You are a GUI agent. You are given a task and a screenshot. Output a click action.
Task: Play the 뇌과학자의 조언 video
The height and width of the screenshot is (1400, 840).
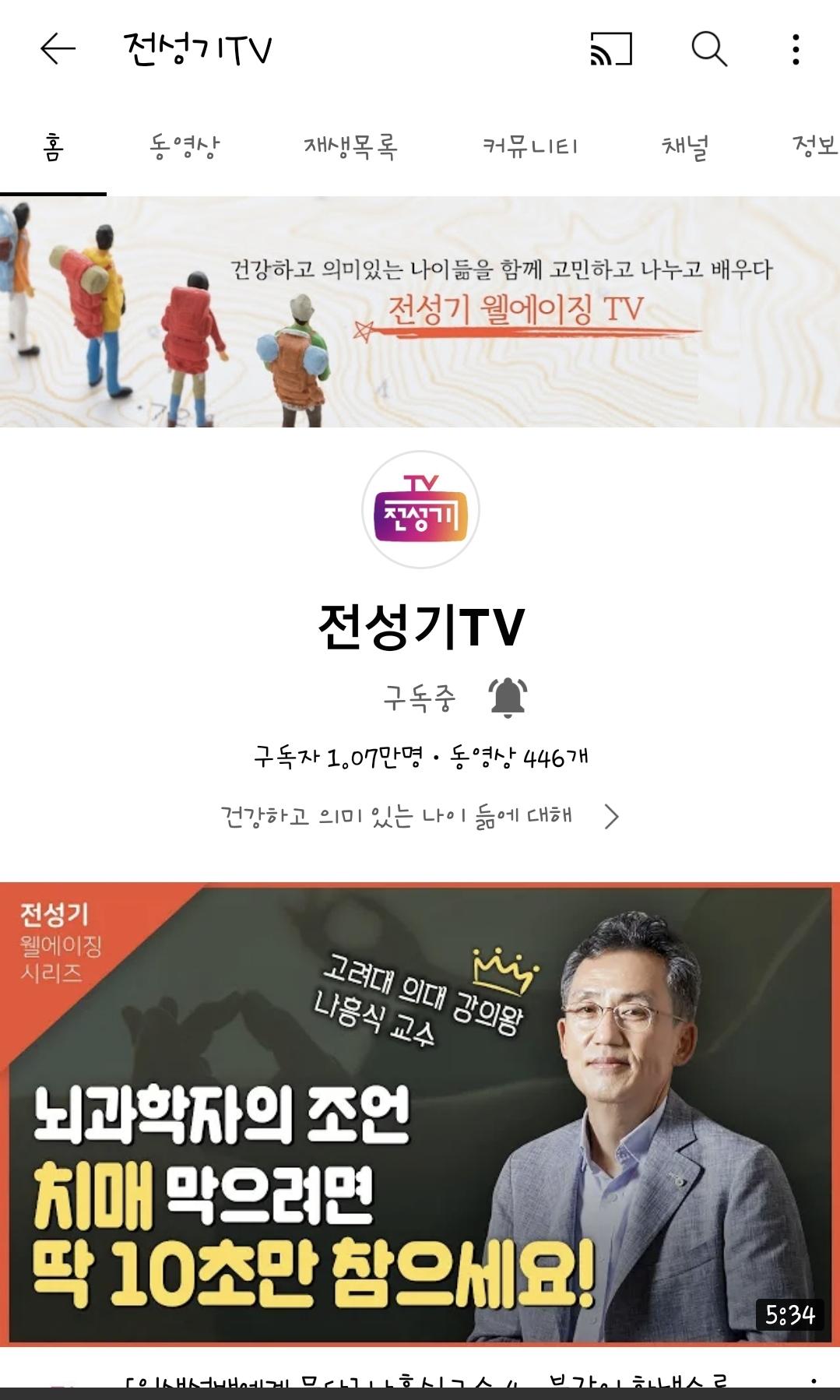[420, 1113]
